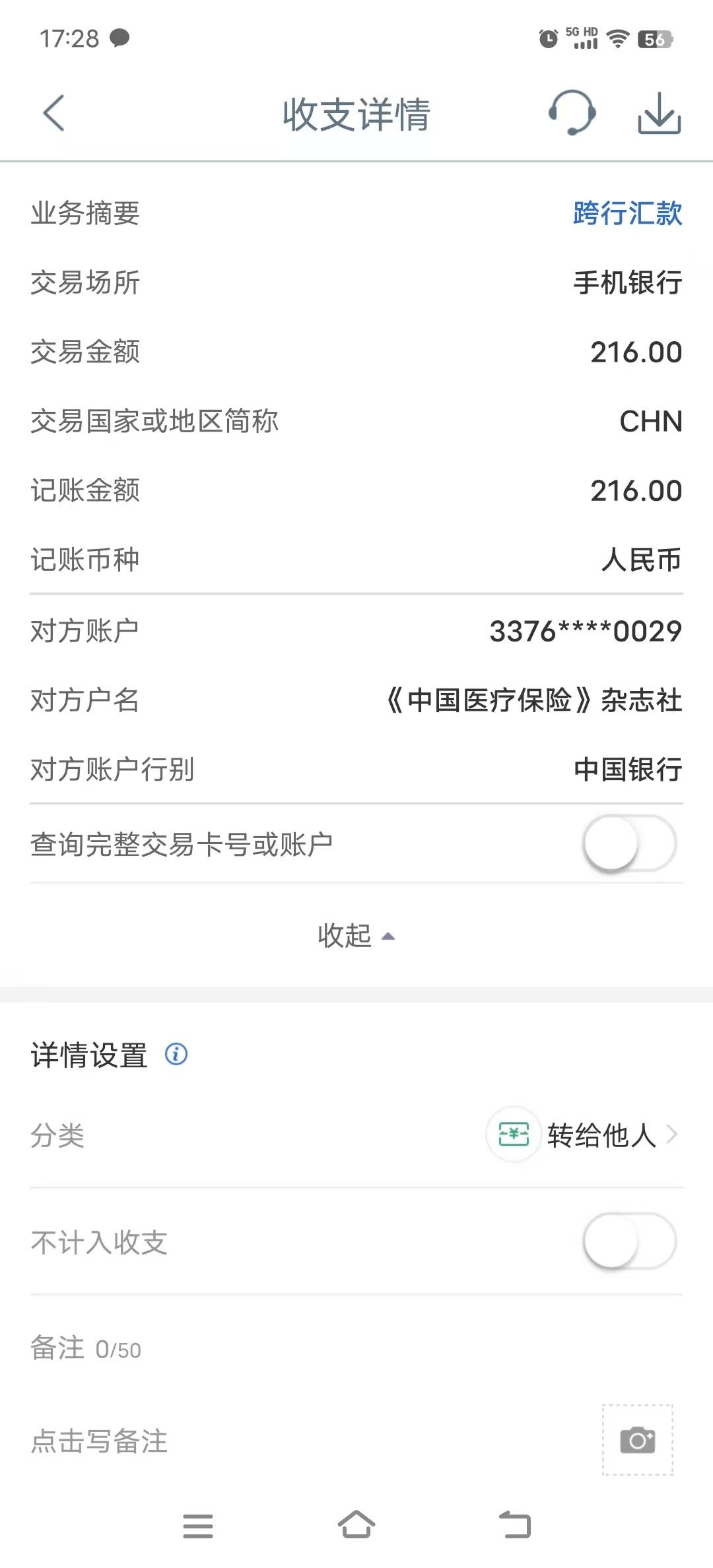Screen dimensions: 713x1568
Task: Add a photo with the camera icon
Action: coord(637,1439)
